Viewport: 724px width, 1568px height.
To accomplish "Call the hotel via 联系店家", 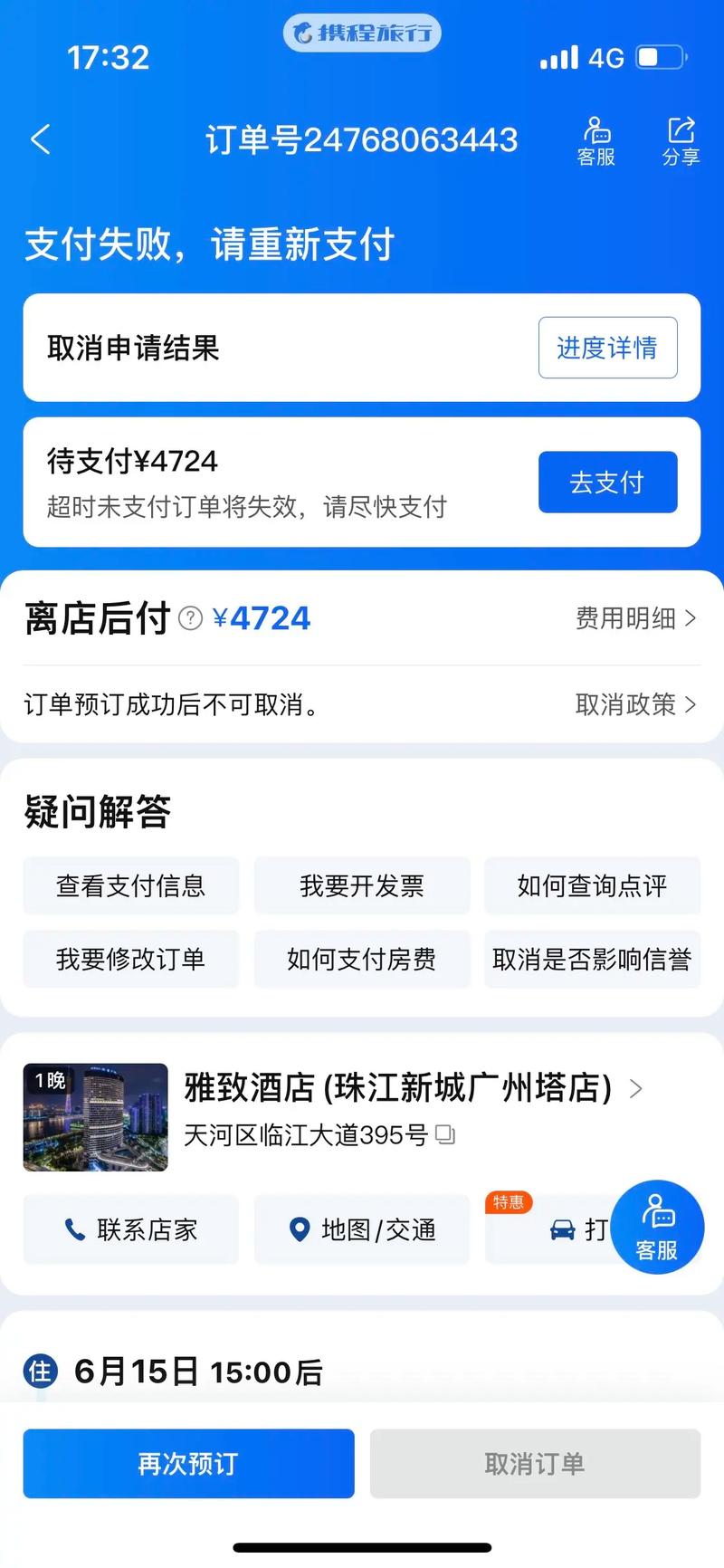I will pos(130,1230).
